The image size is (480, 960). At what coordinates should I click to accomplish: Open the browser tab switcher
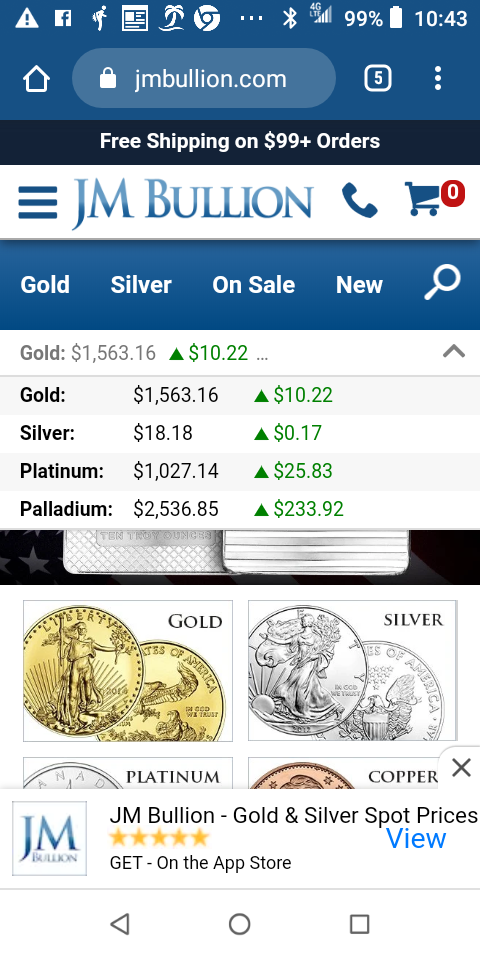378,78
